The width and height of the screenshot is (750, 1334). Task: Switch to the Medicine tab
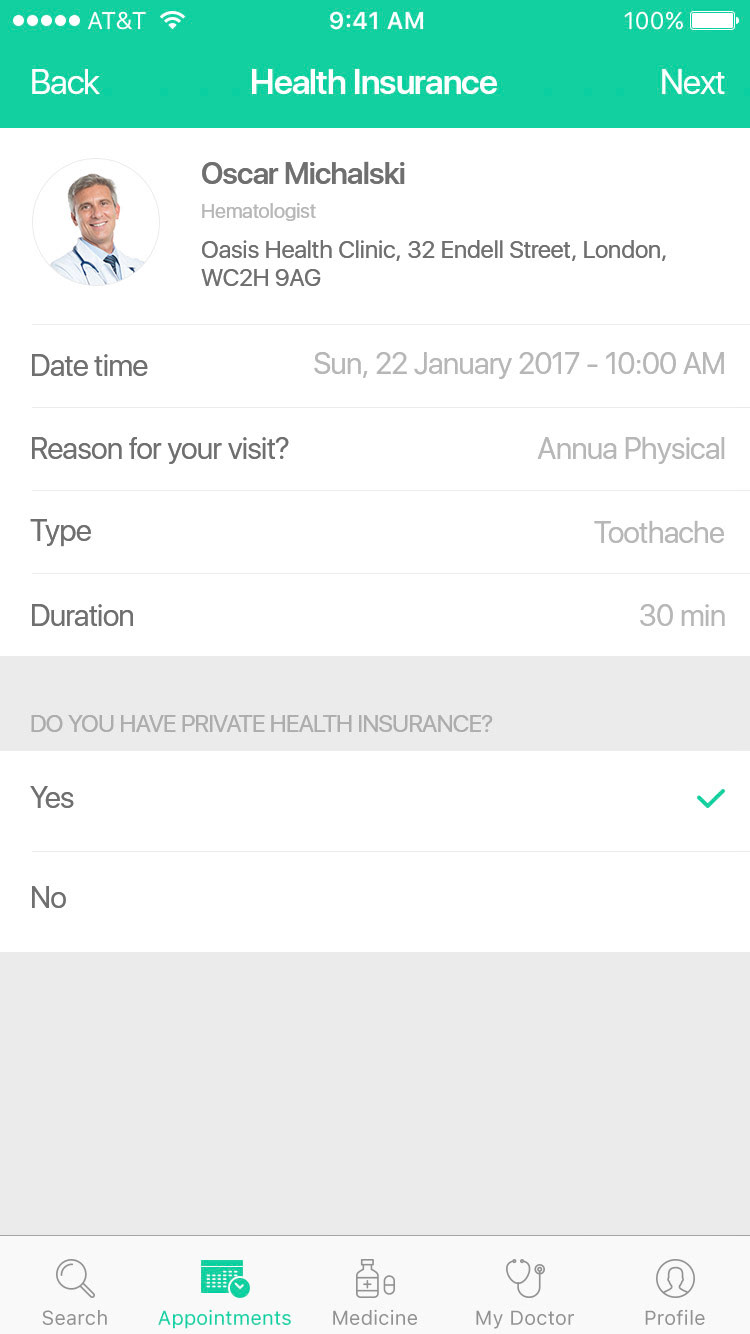coord(375,1292)
